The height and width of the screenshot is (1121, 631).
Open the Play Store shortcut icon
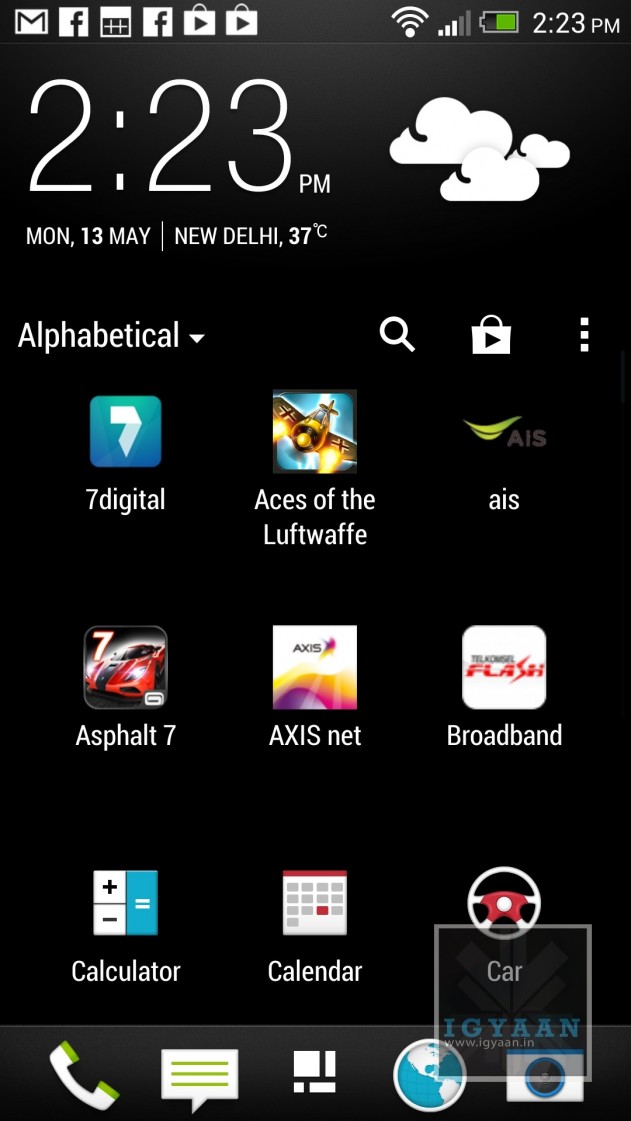point(491,335)
